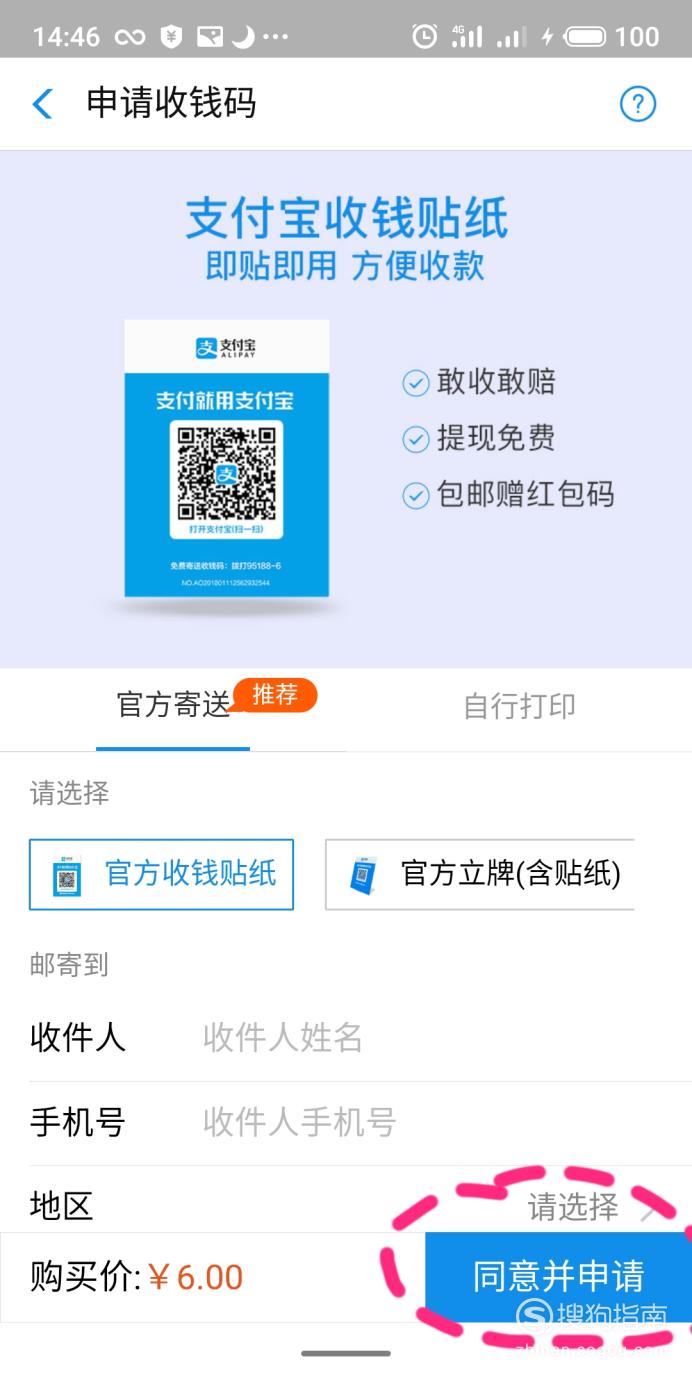Tap 同意并申请 to submit
This screenshot has width=692, height=1384.
[x=558, y=1277]
